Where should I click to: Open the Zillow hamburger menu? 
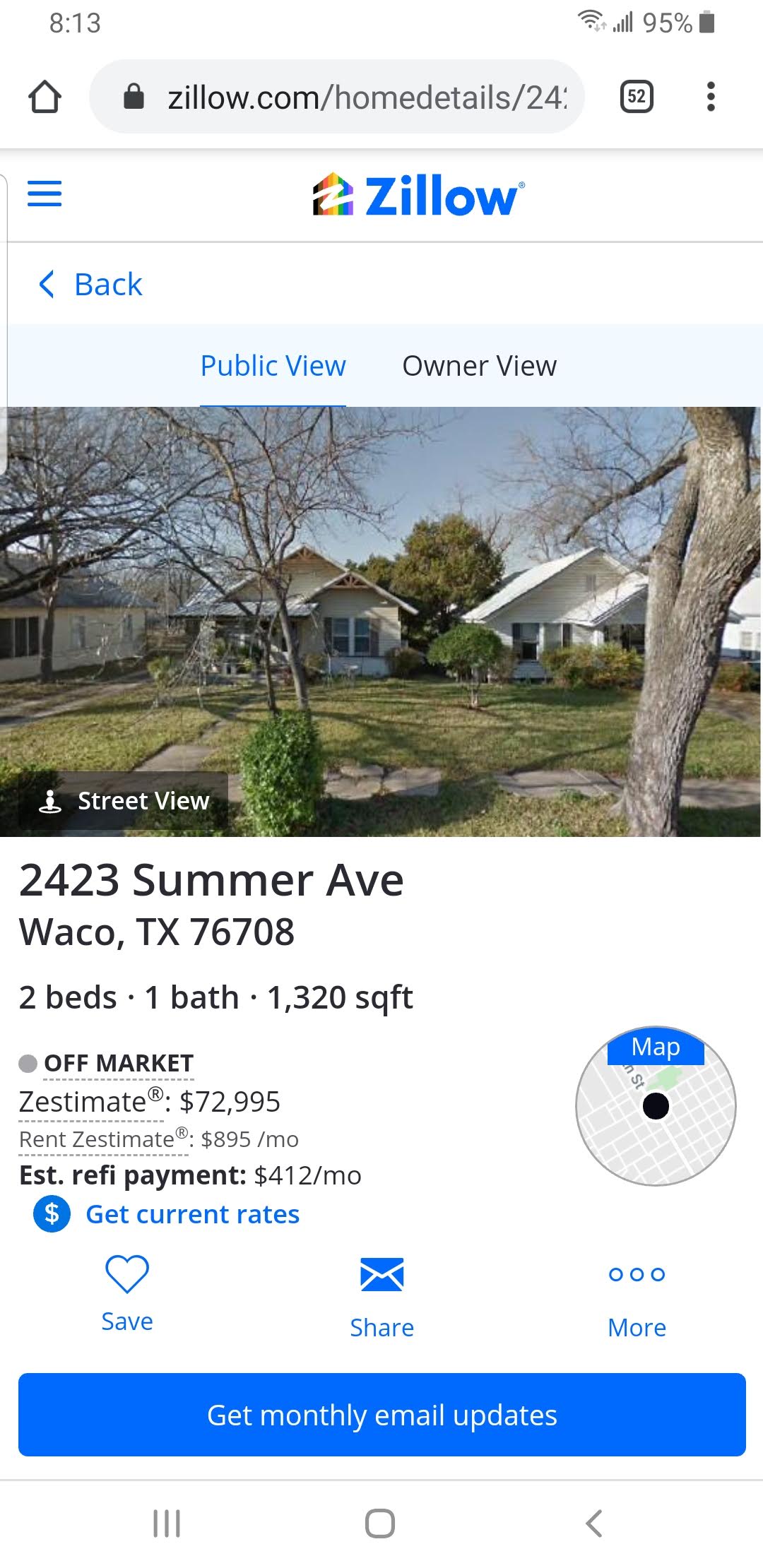(45, 194)
